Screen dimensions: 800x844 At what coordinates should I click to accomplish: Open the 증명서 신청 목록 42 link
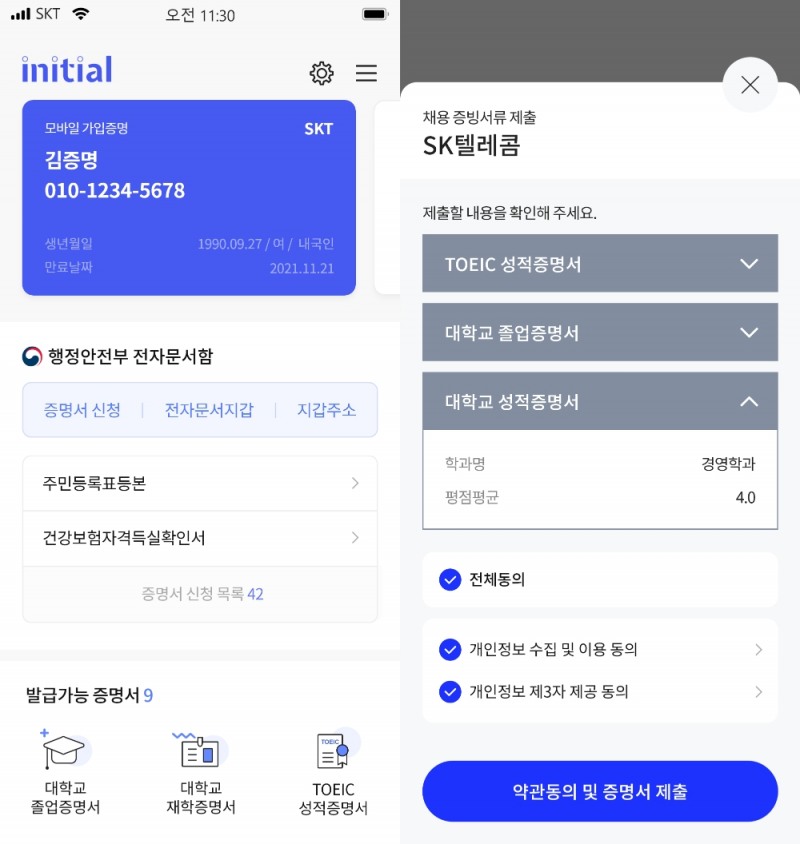199,594
